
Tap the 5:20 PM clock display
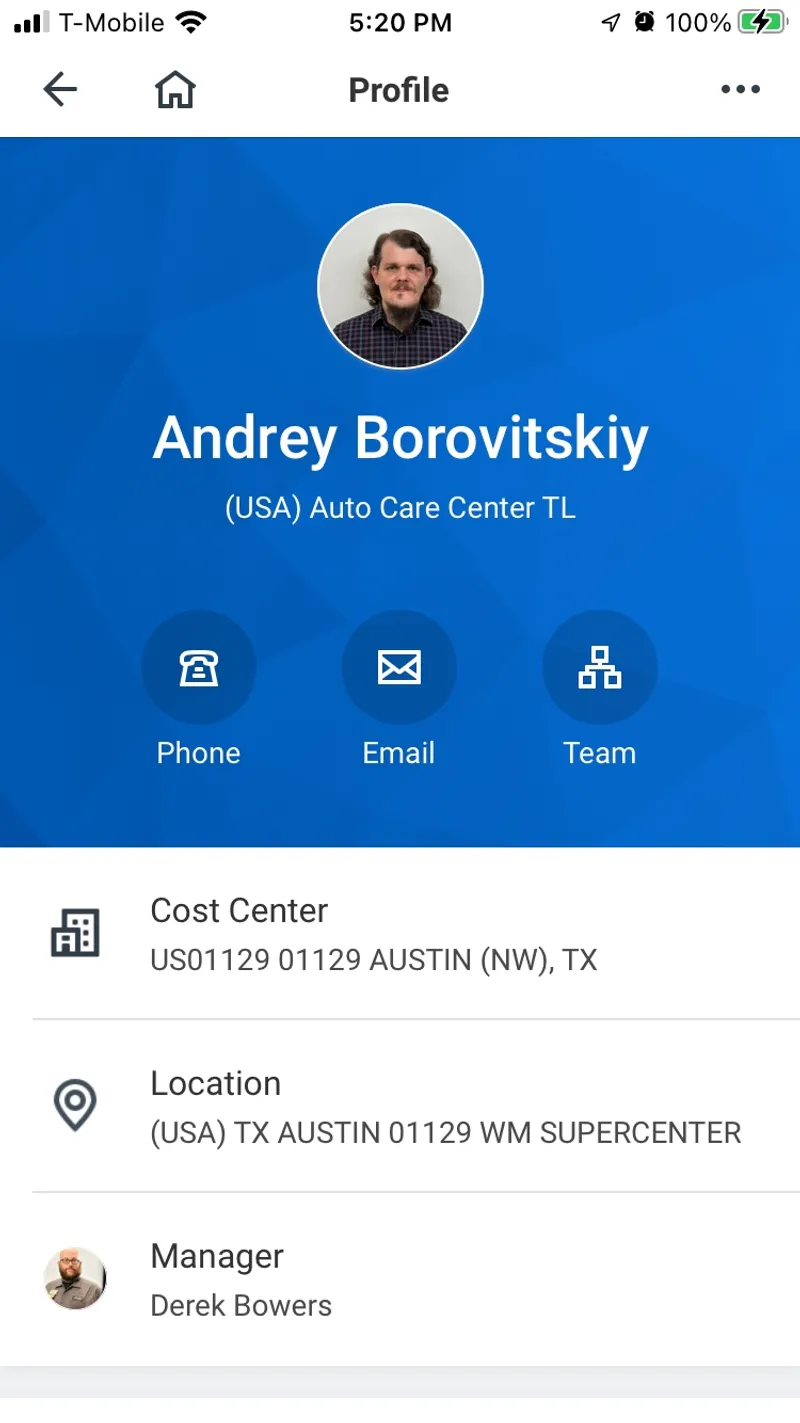pyautogui.click(x=400, y=22)
